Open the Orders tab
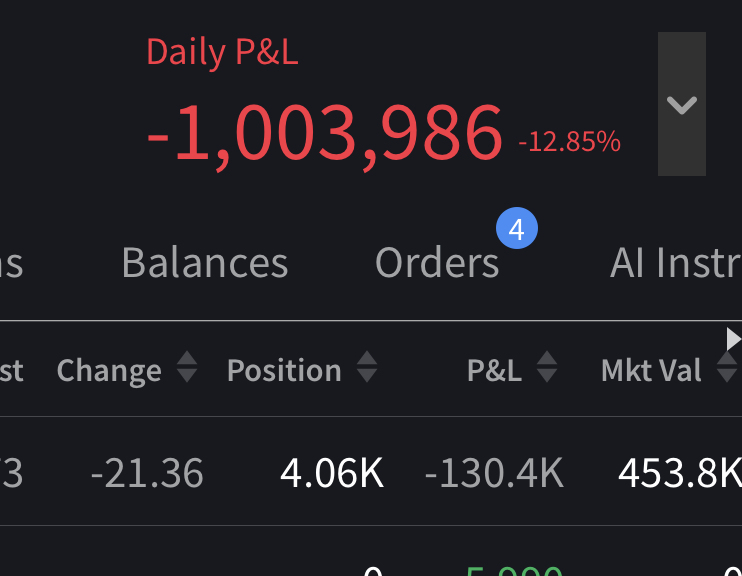The image size is (742, 576). coord(437,263)
